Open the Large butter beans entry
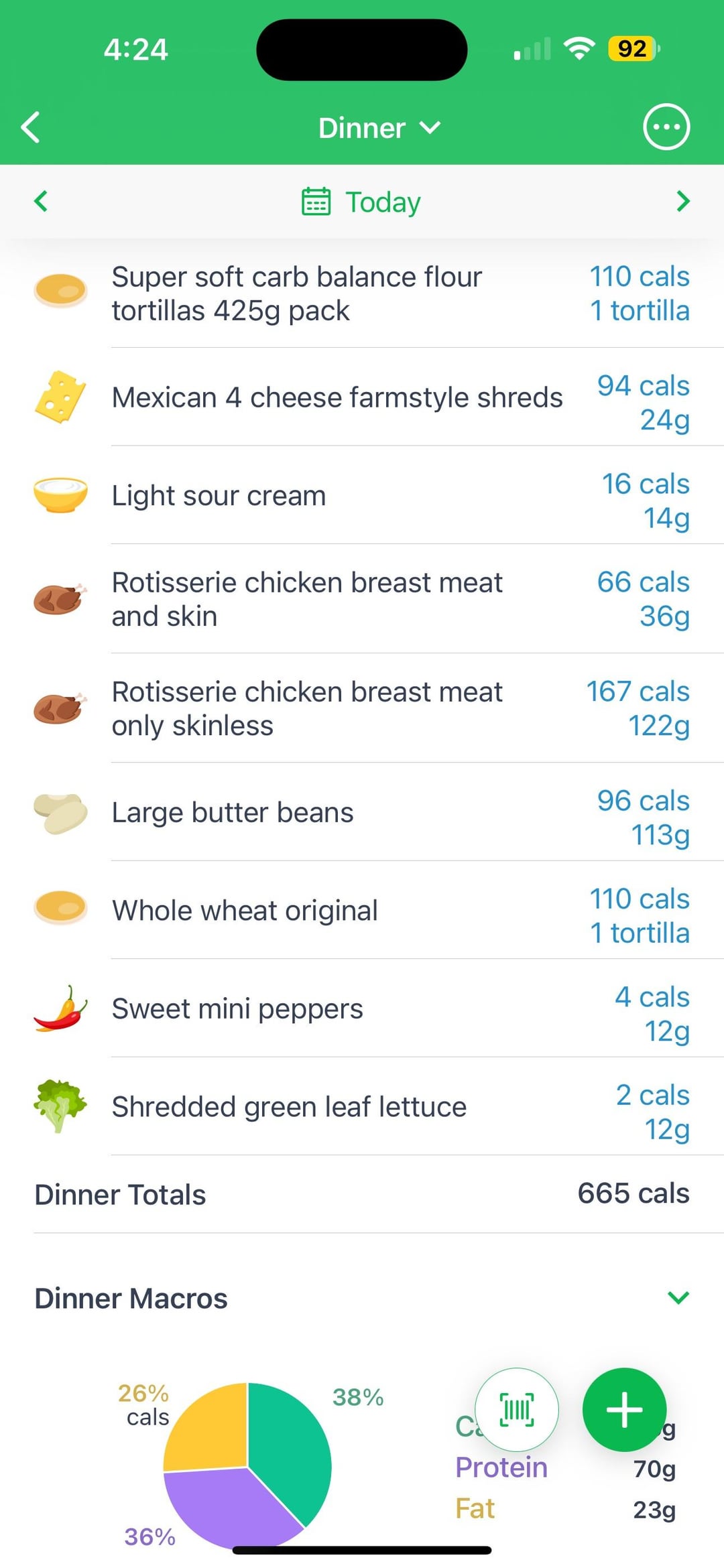 click(362, 812)
